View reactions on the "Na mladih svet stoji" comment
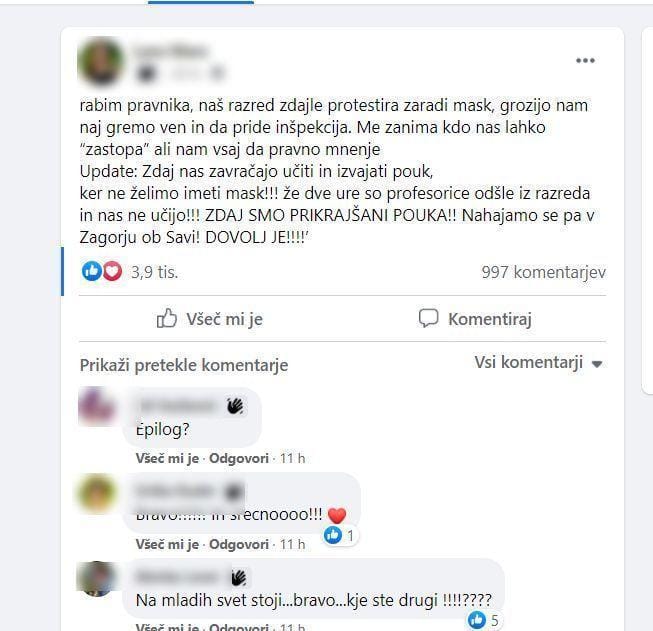 point(481,620)
